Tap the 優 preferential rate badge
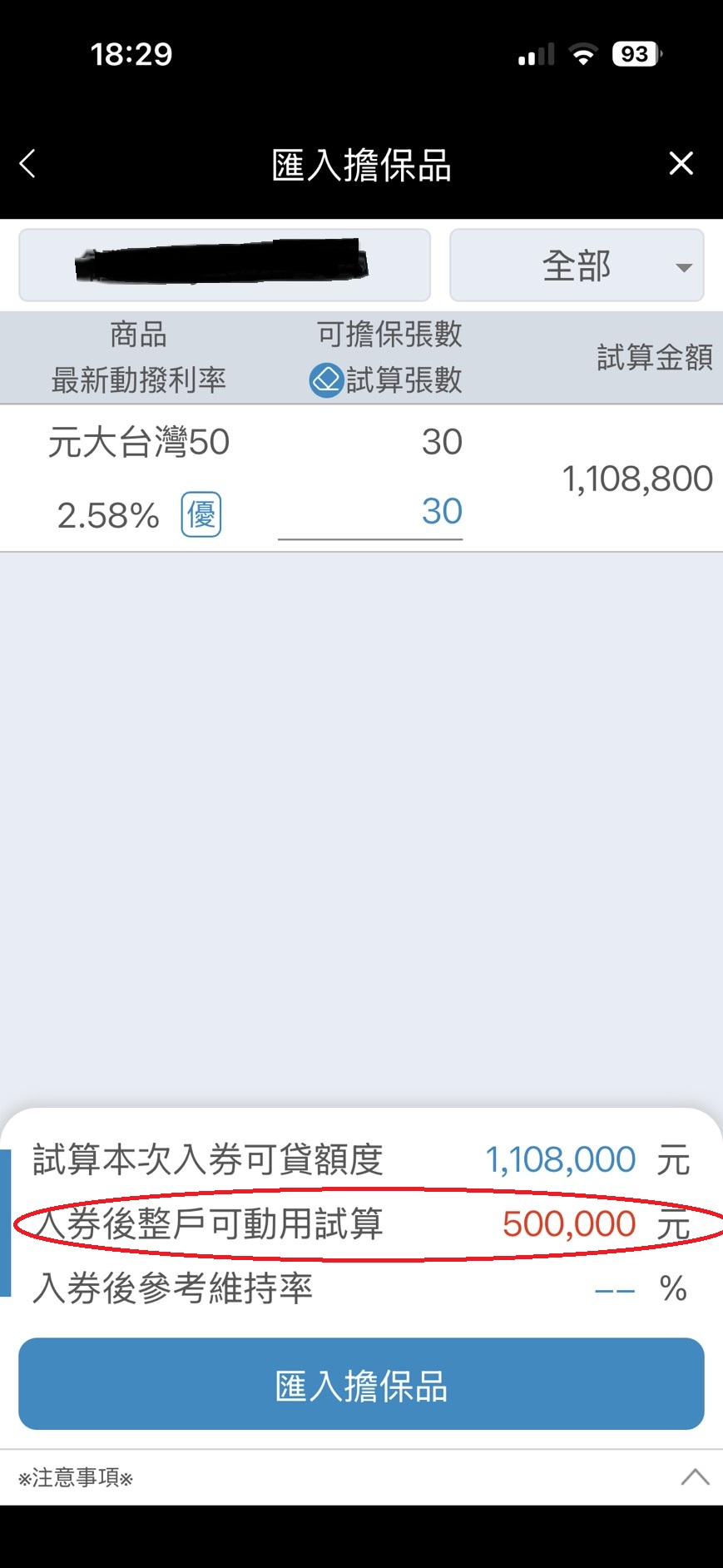Screen dimensions: 723x1568 click(200, 514)
